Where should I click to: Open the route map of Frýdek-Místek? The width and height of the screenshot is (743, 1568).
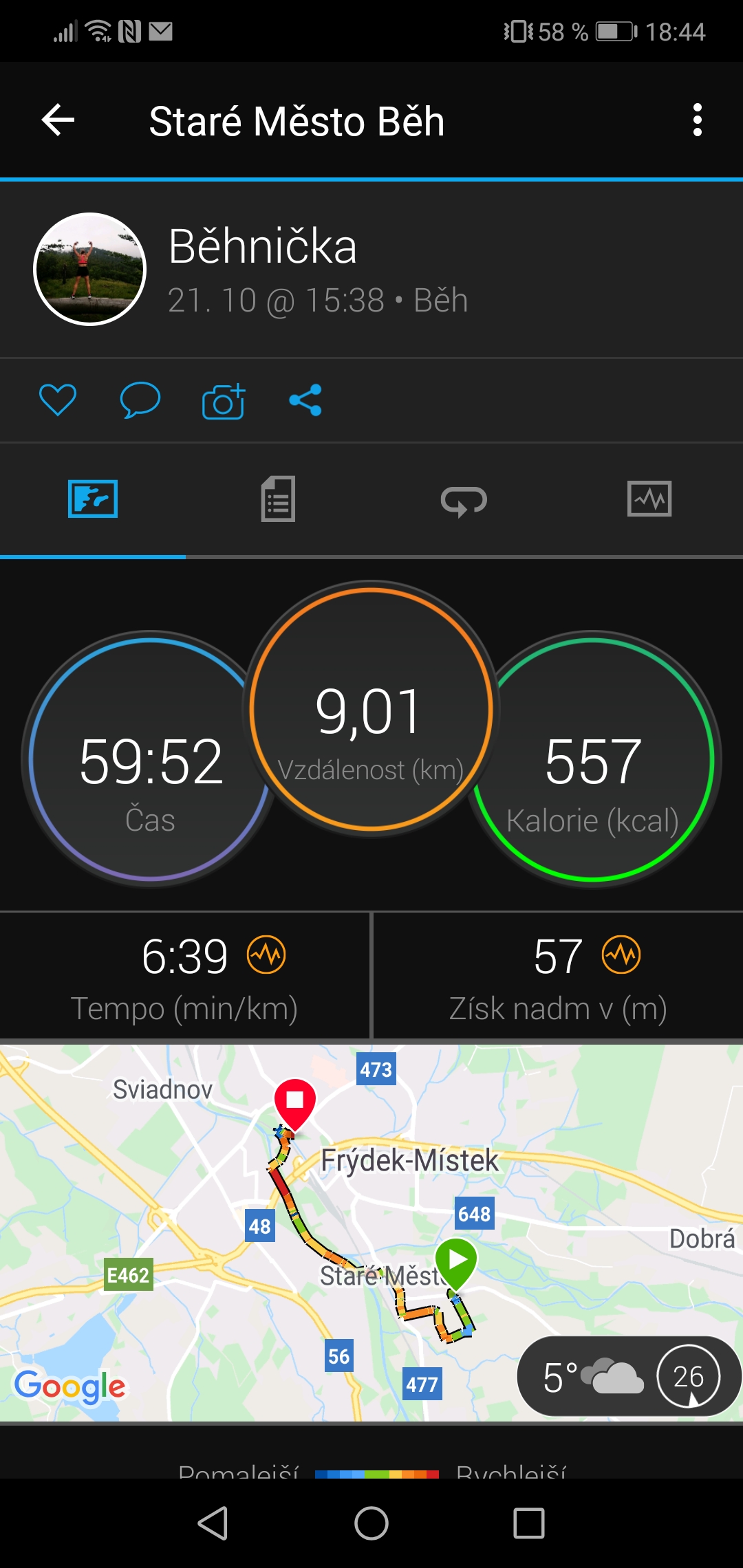coord(371,1232)
